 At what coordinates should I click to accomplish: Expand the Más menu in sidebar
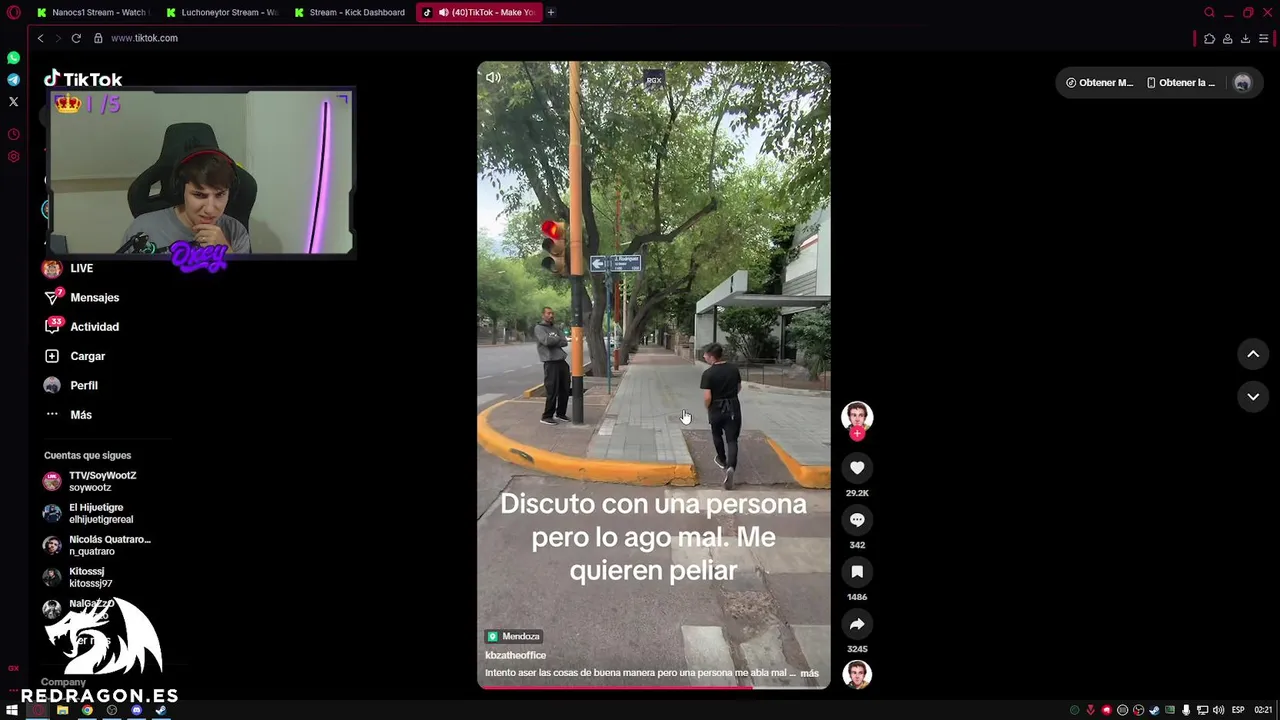coord(81,415)
